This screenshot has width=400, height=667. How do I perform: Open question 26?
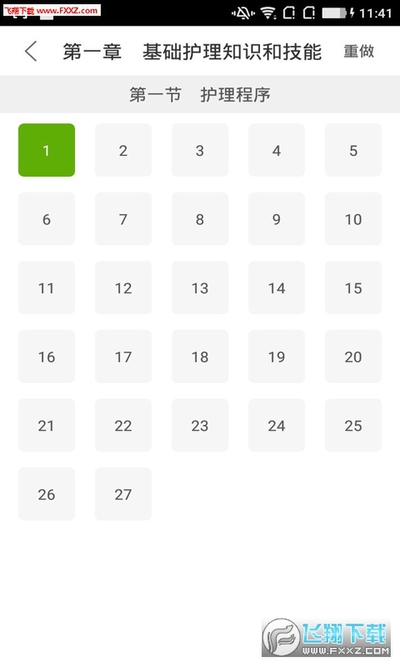46,494
